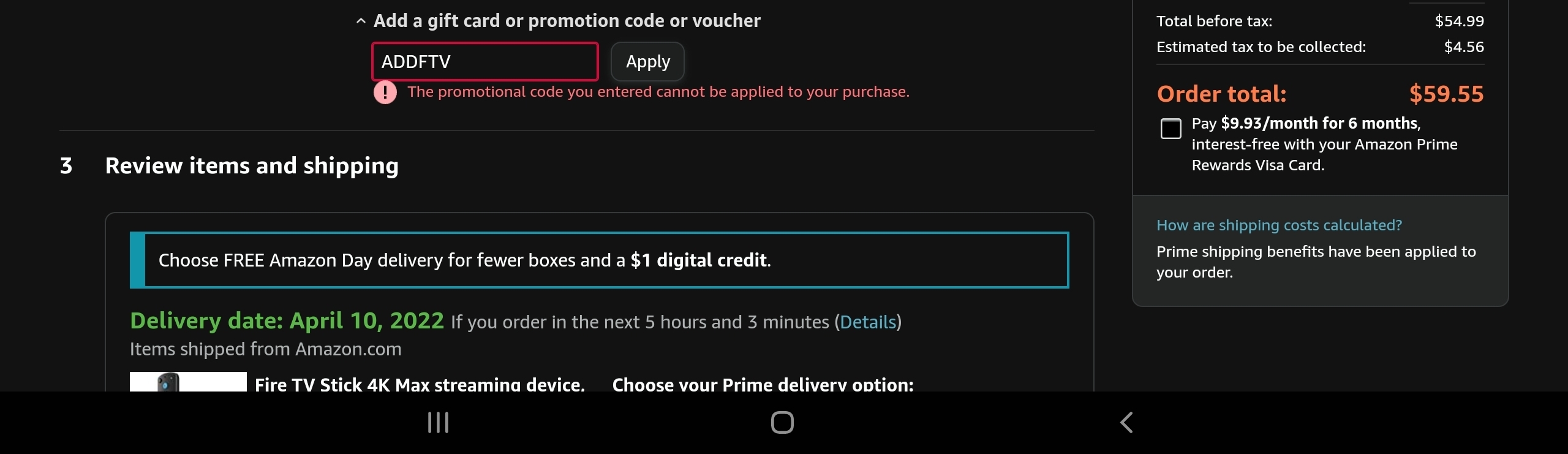Collapse the gift card or promotion code section
Screen dimensions: 1568x454
(x=361, y=21)
